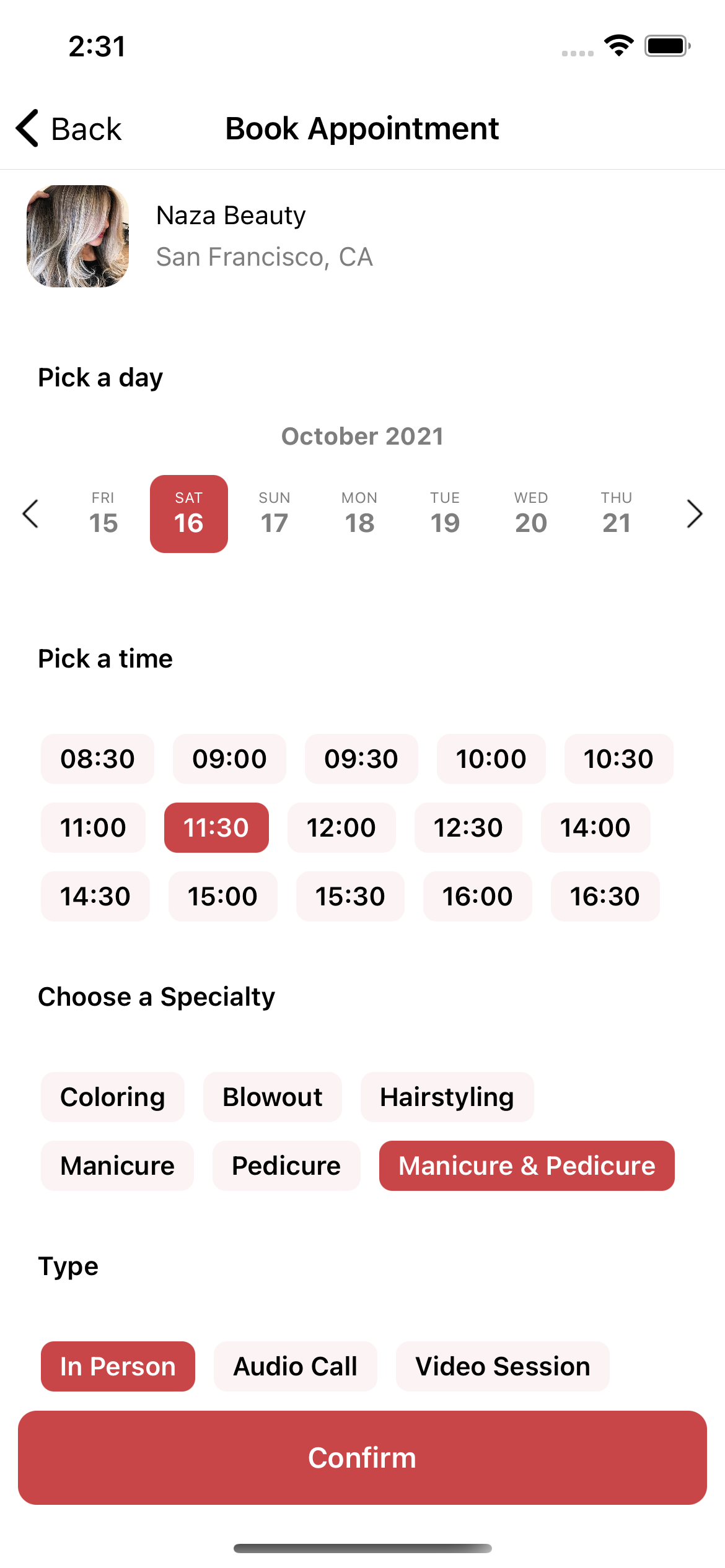Choose Thursday 21 for the appointment
725x1568 pixels.
pyautogui.click(x=617, y=514)
